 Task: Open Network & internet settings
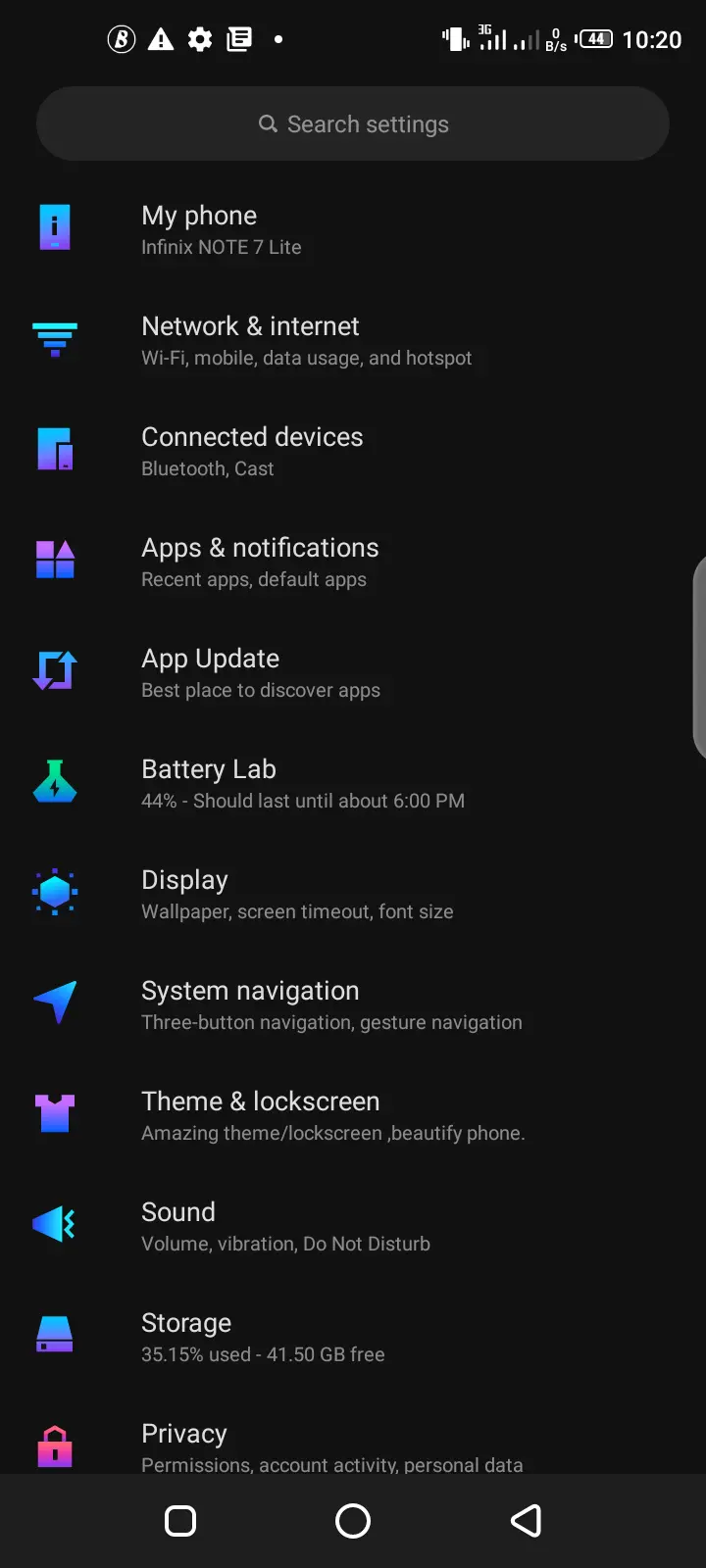click(353, 340)
